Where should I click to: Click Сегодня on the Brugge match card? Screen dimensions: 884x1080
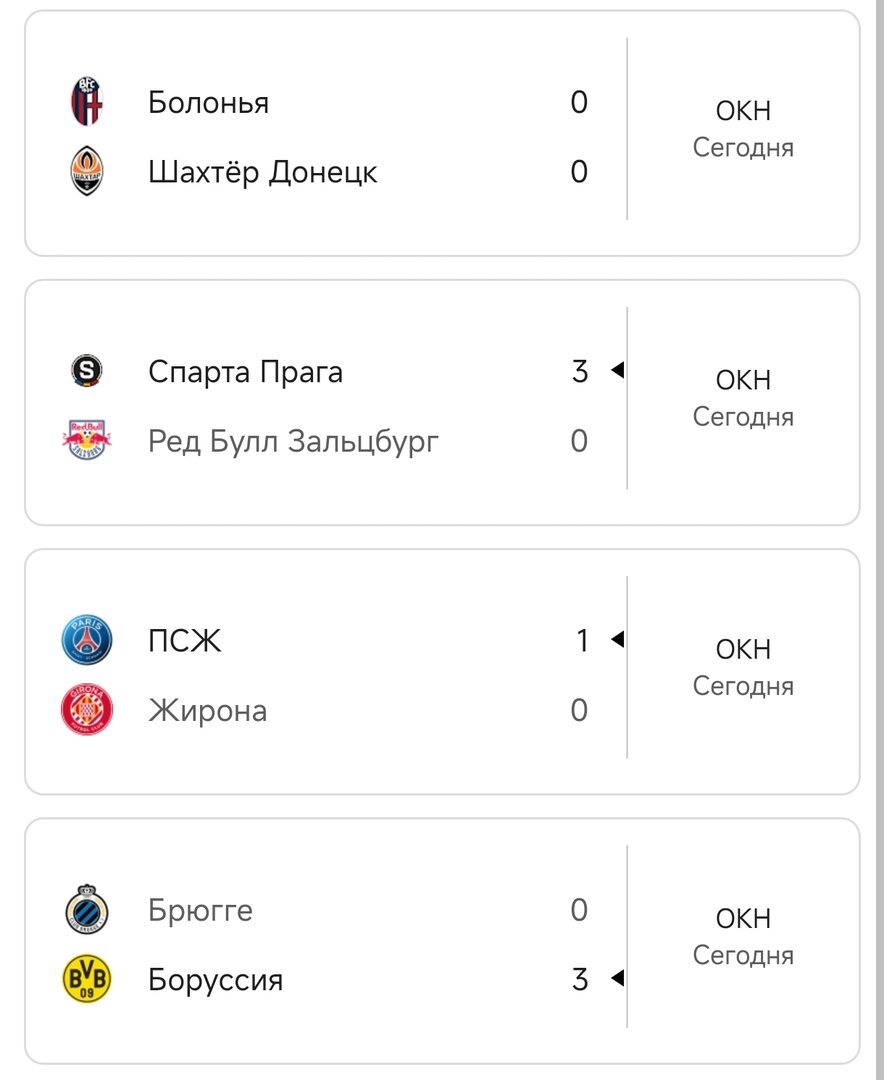coord(742,955)
